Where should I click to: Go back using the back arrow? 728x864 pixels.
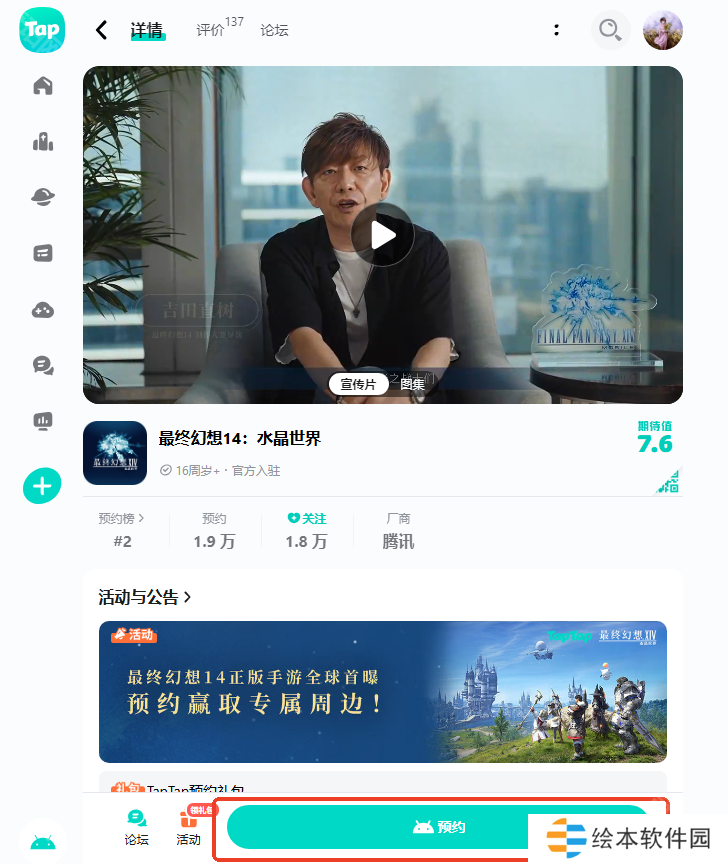(101, 30)
